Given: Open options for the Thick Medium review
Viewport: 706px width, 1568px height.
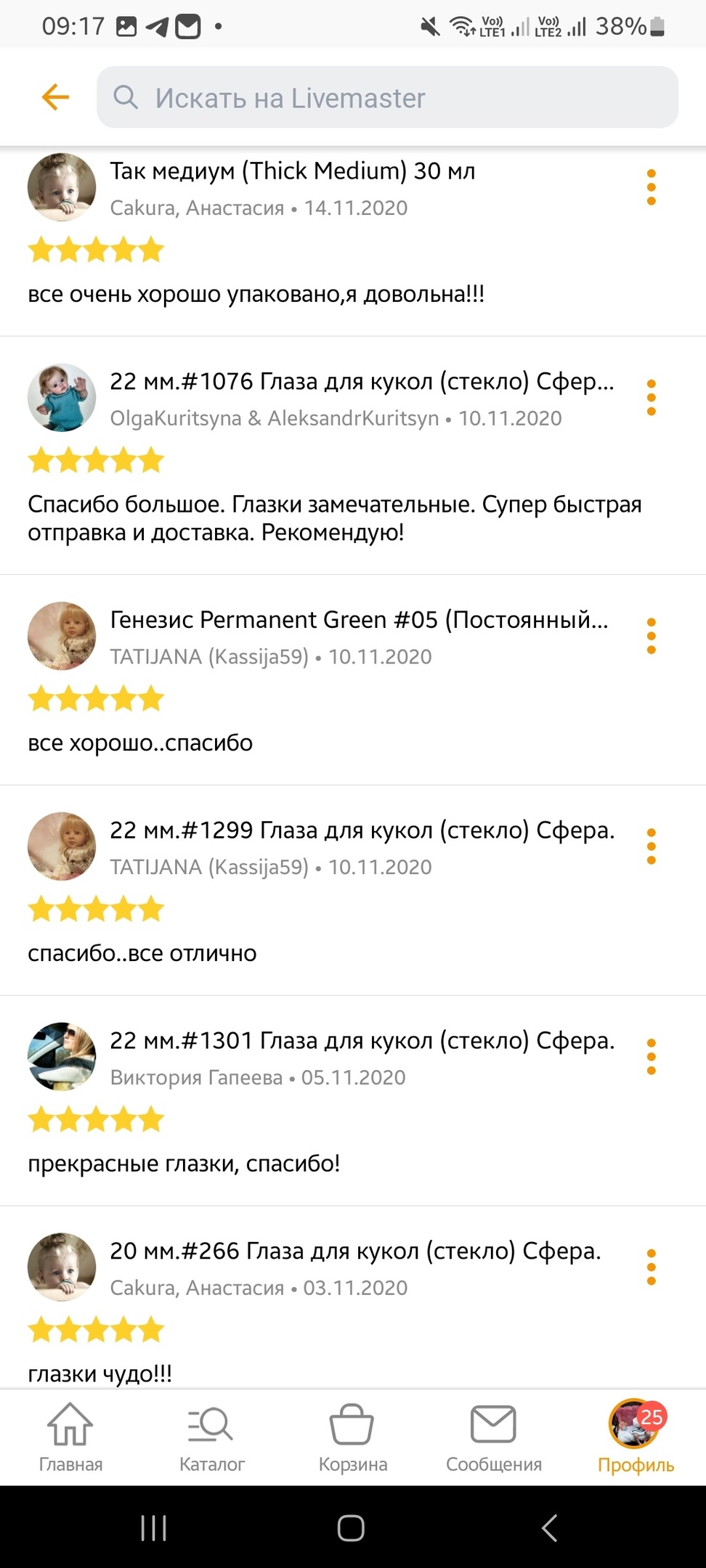Looking at the screenshot, I should 651,187.
